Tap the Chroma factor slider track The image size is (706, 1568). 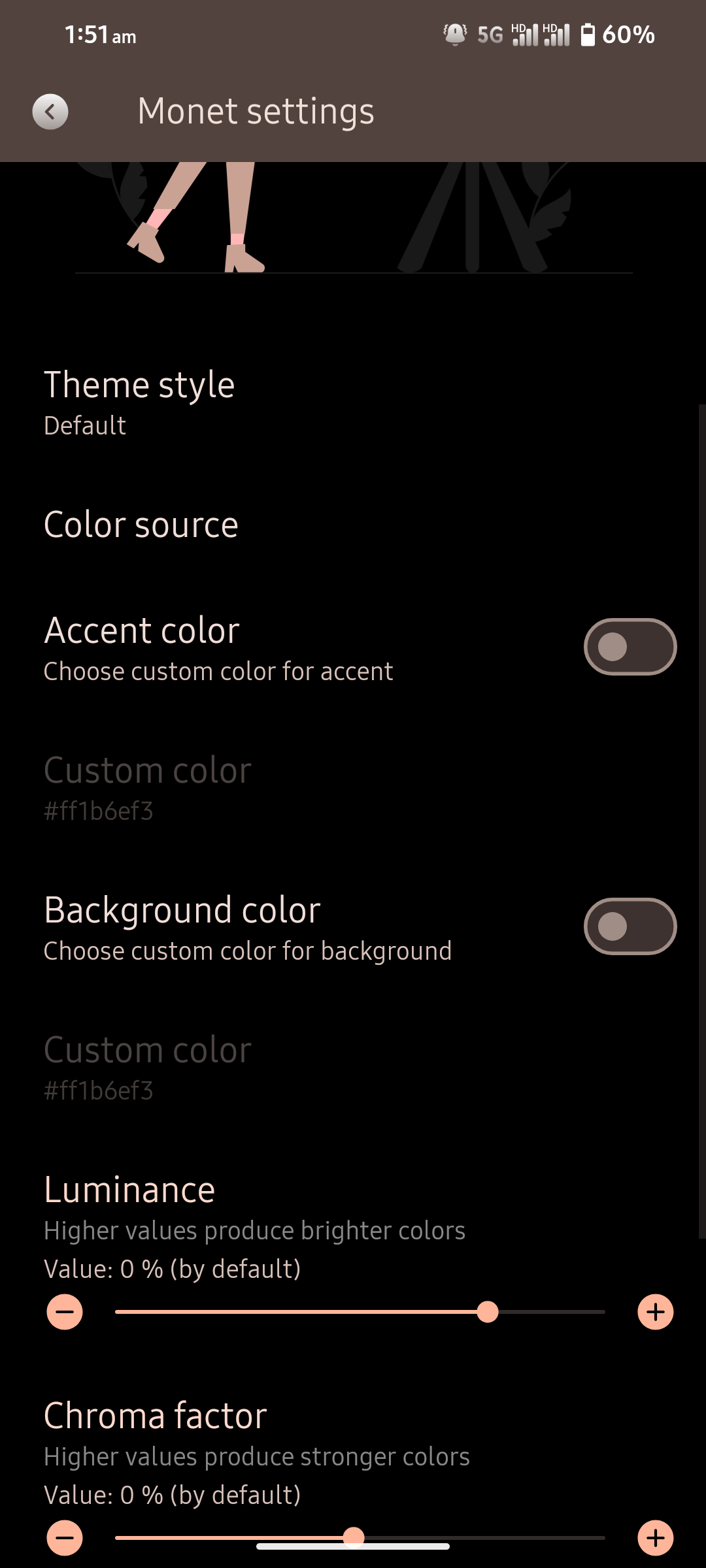[360, 1538]
